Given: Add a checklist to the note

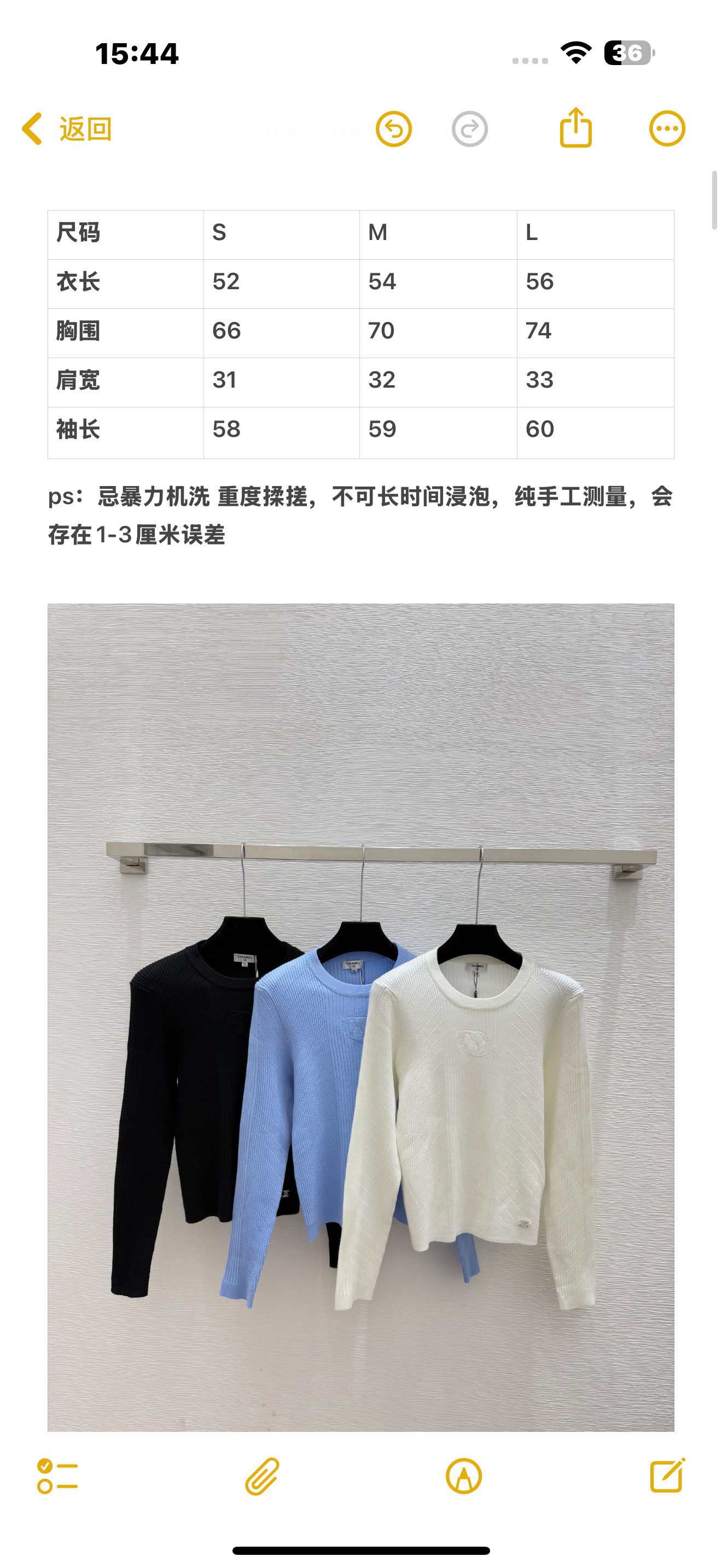Looking at the screenshot, I should pos(57,1476).
